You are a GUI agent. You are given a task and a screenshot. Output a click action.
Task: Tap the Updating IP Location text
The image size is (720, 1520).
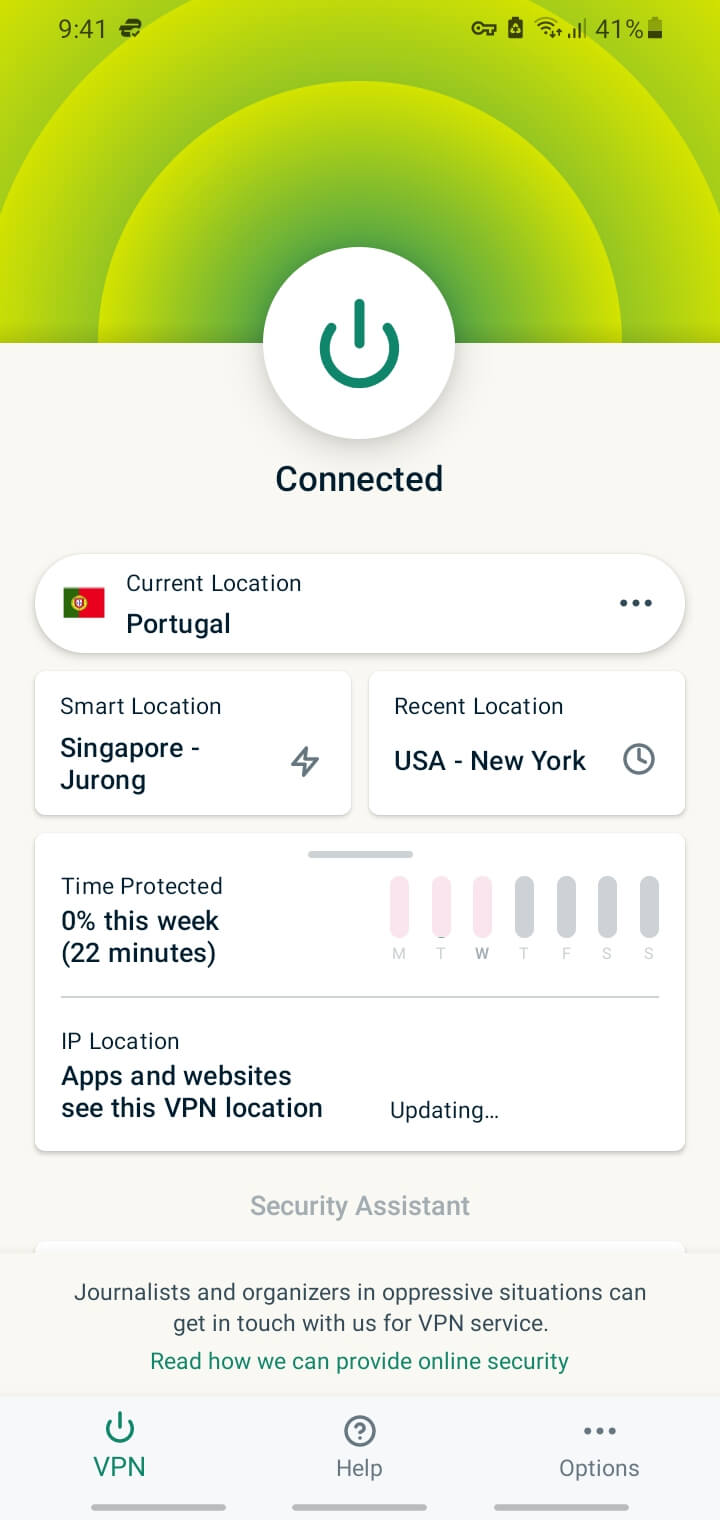click(444, 1110)
